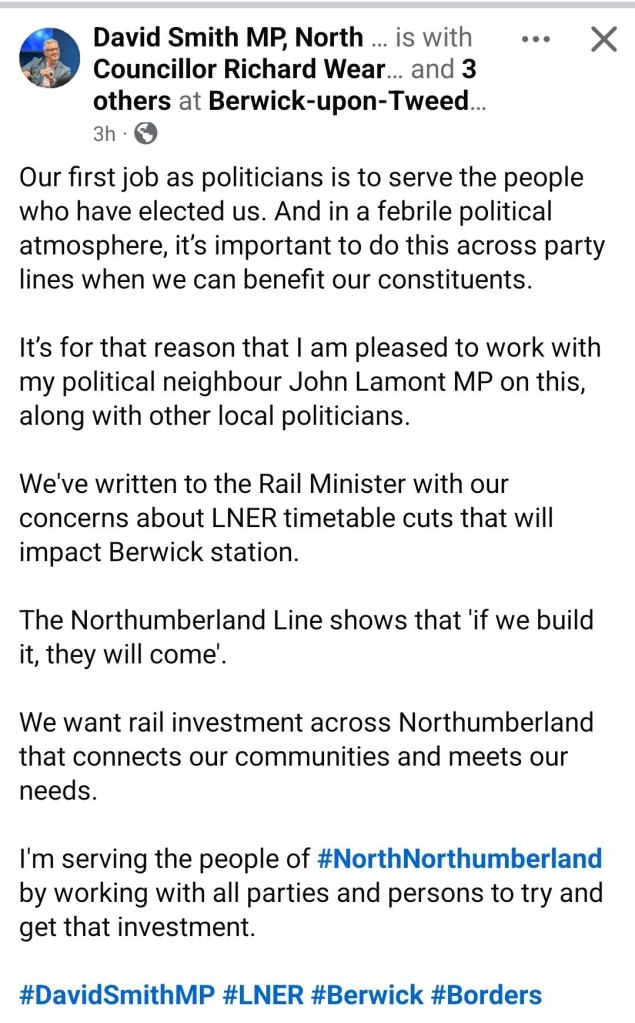Open the #Borders hashtag
The width and height of the screenshot is (635, 1023).
pyautogui.click(x=486, y=995)
